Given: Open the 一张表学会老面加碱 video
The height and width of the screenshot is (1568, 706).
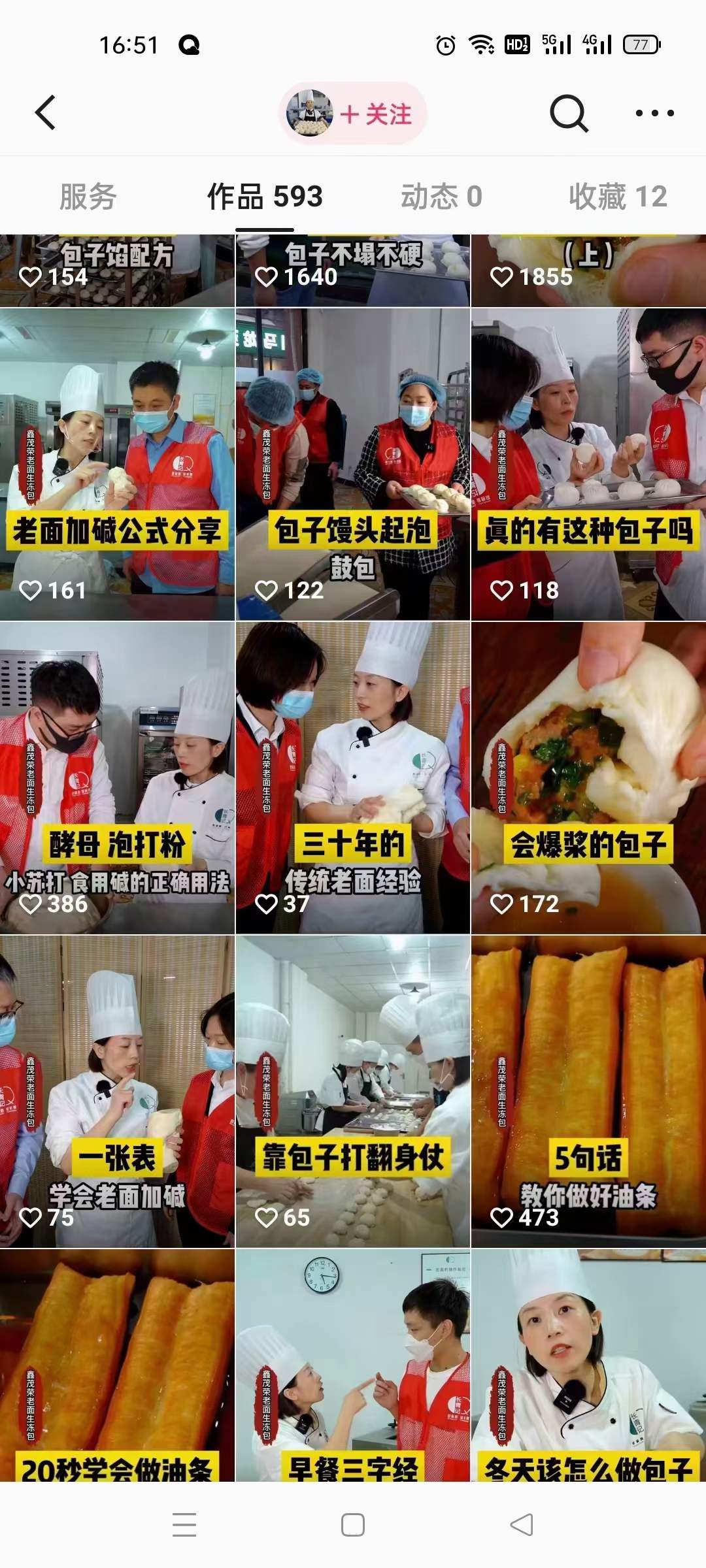Looking at the screenshot, I should [117, 1091].
